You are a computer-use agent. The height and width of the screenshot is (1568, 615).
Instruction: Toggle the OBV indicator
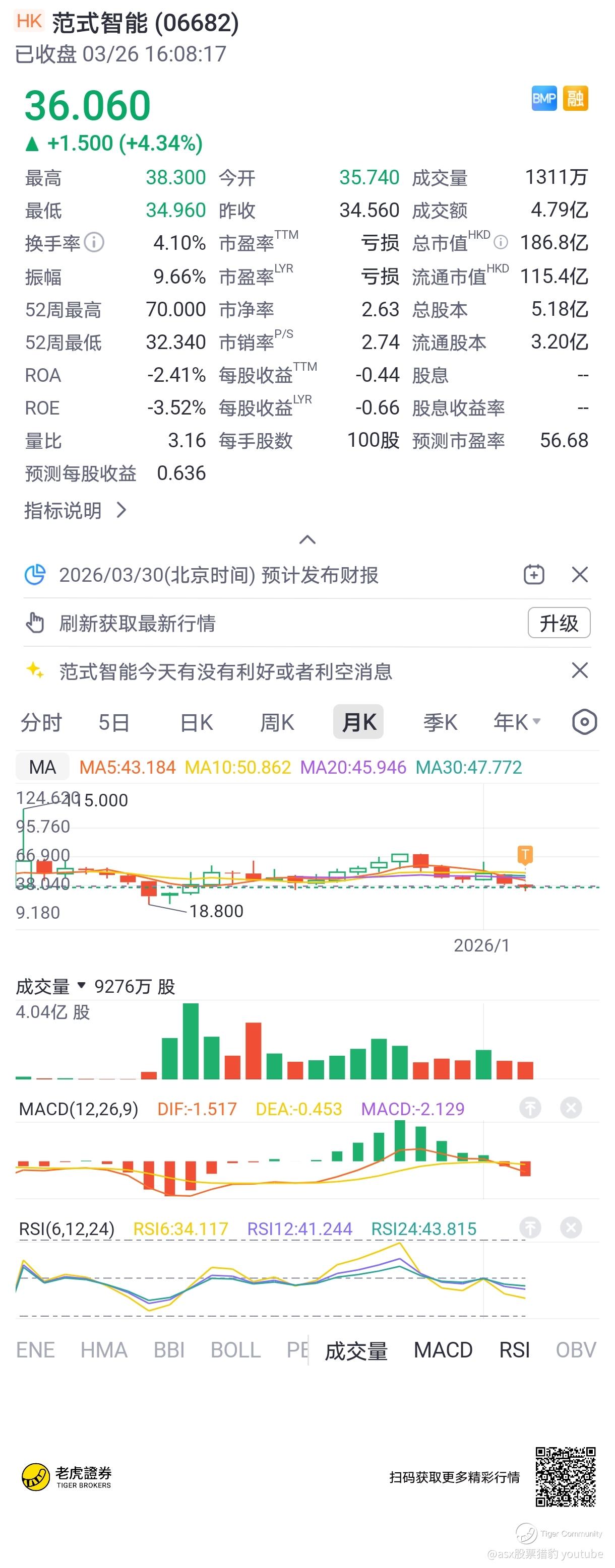[575, 1349]
